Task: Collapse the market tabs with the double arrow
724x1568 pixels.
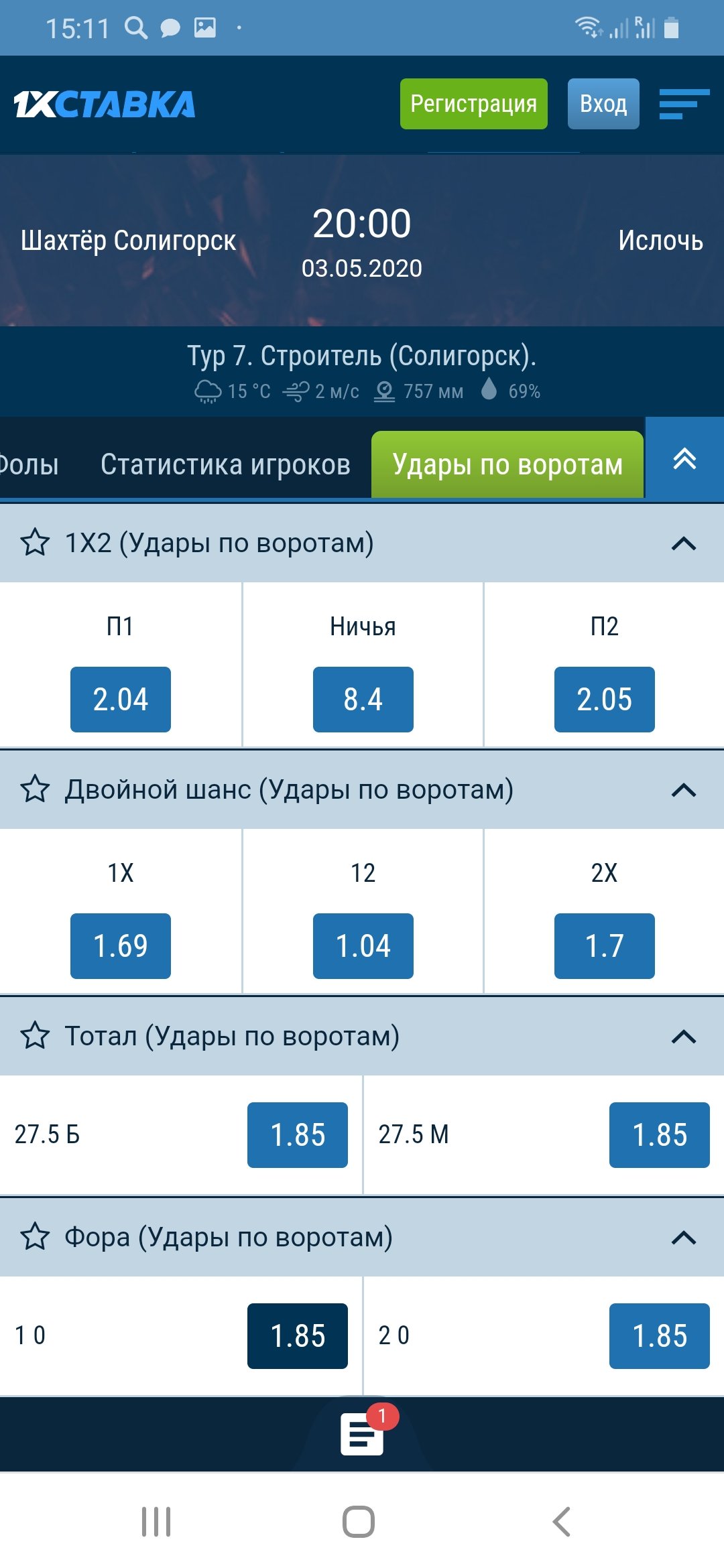Action: click(x=684, y=460)
